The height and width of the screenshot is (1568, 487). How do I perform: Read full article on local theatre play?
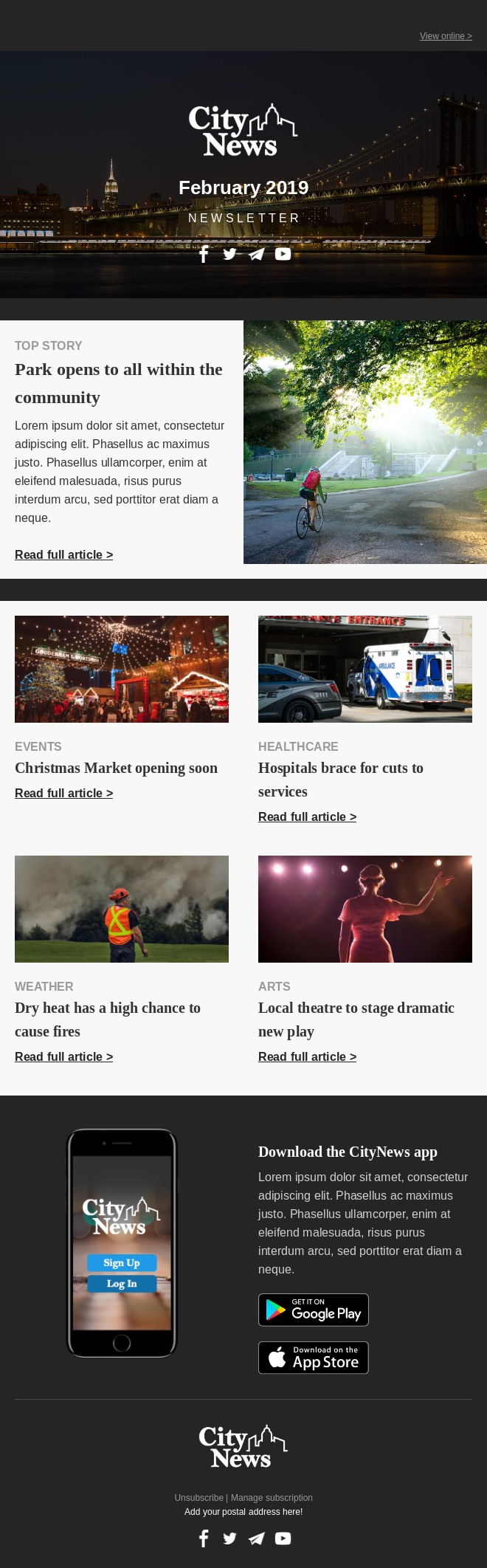pos(307,1056)
